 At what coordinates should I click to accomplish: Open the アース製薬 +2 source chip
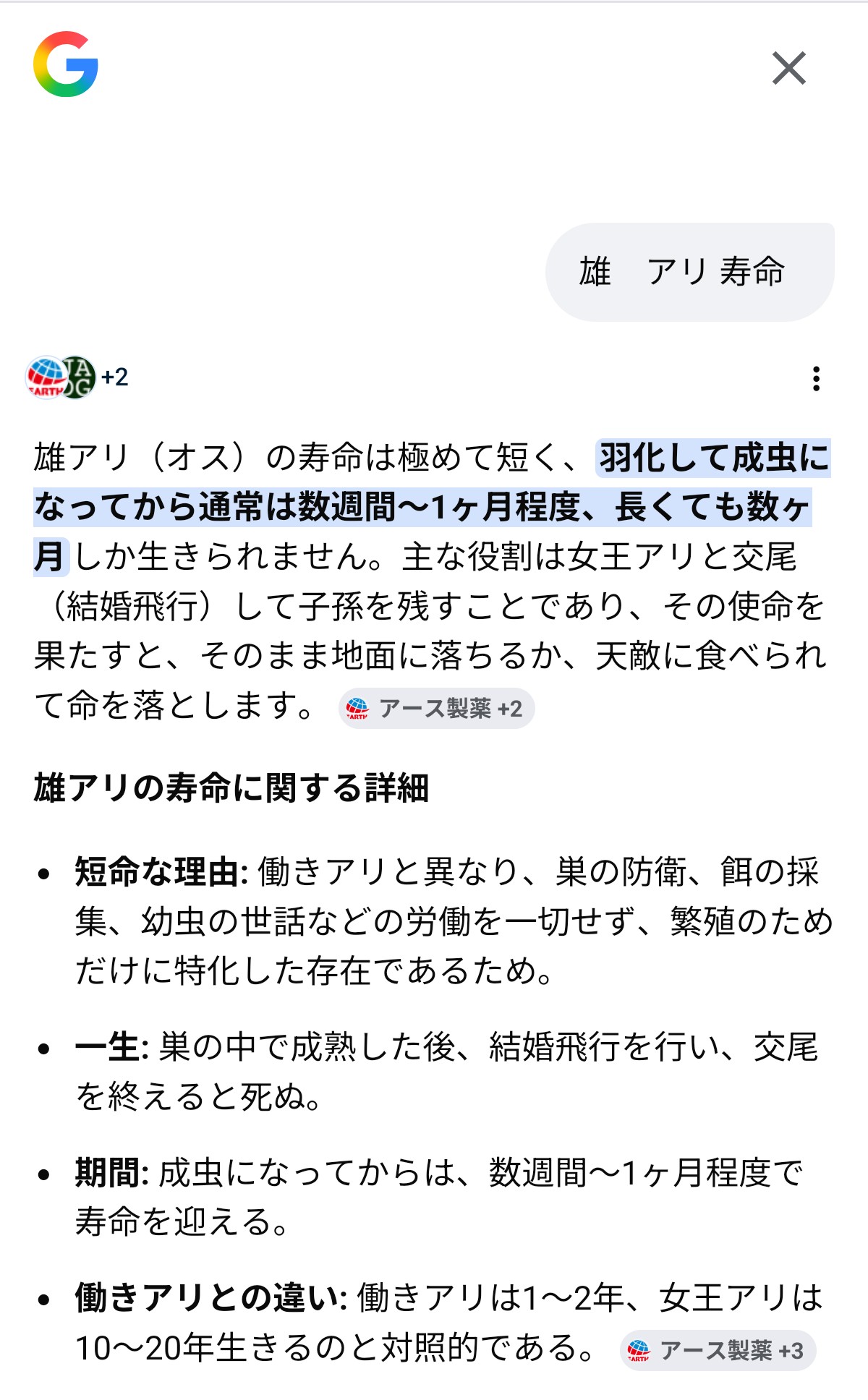click(436, 708)
